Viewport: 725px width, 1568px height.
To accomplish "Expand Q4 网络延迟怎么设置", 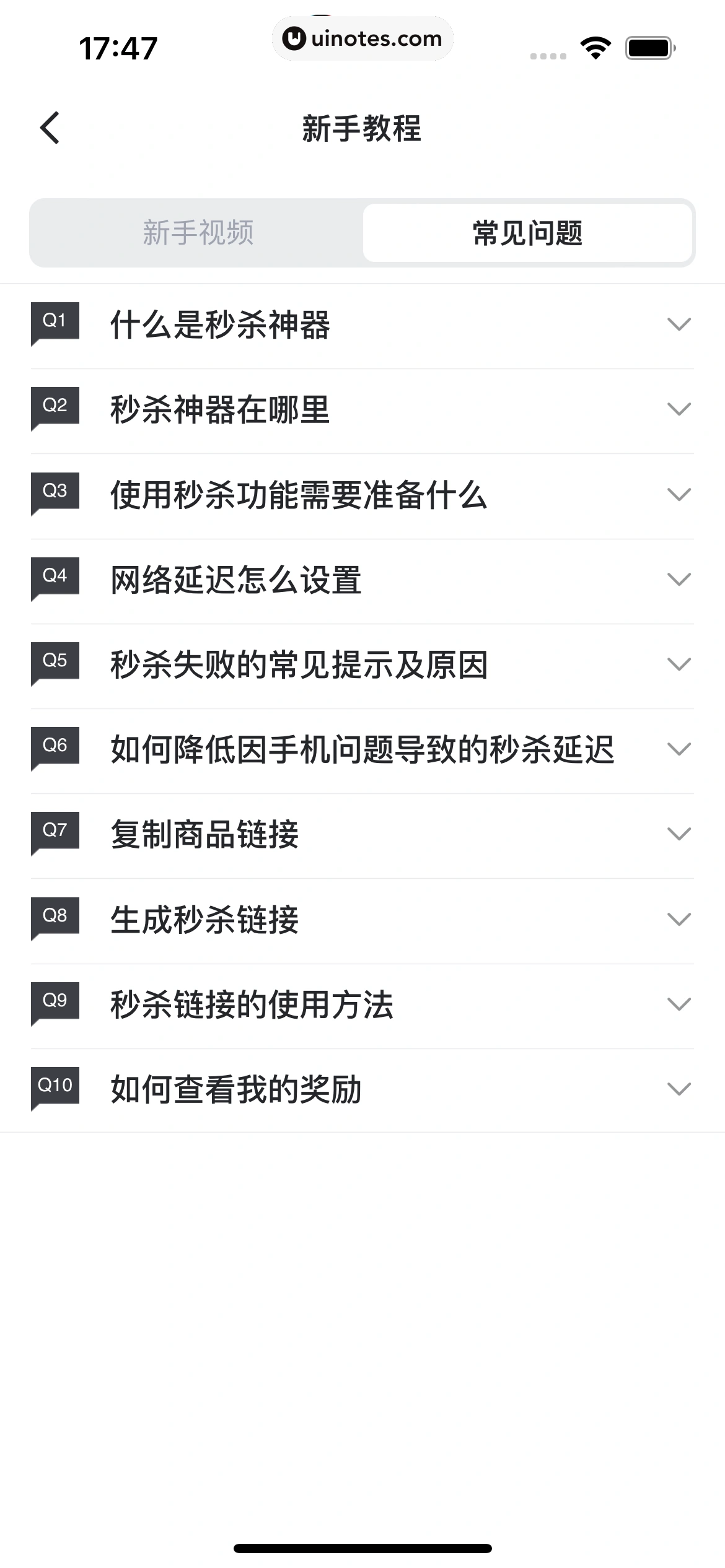I will click(362, 580).
